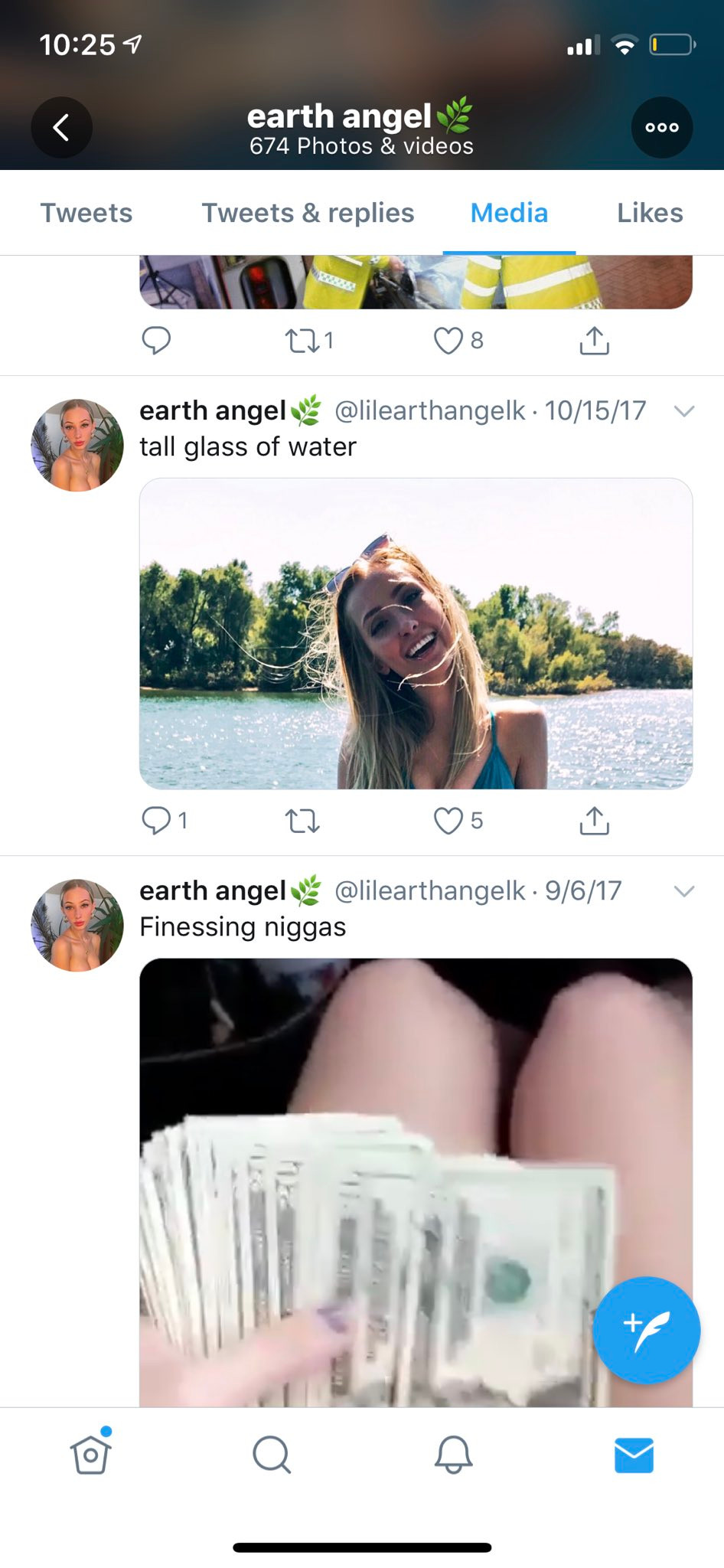Switch to the Tweets tab
724x1568 pixels.
coord(86,213)
